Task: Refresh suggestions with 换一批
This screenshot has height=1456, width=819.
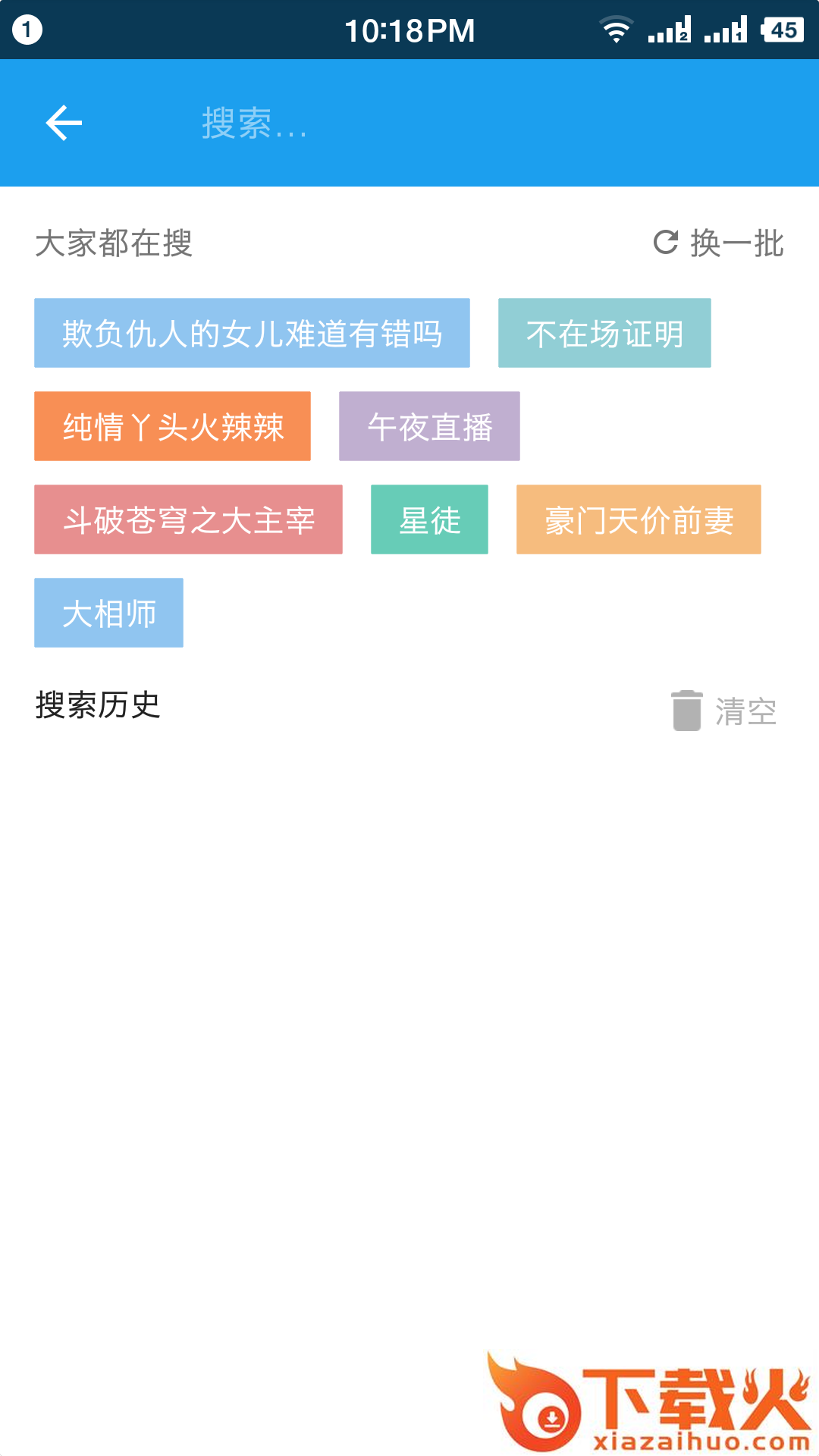Action: tap(719, 243)
